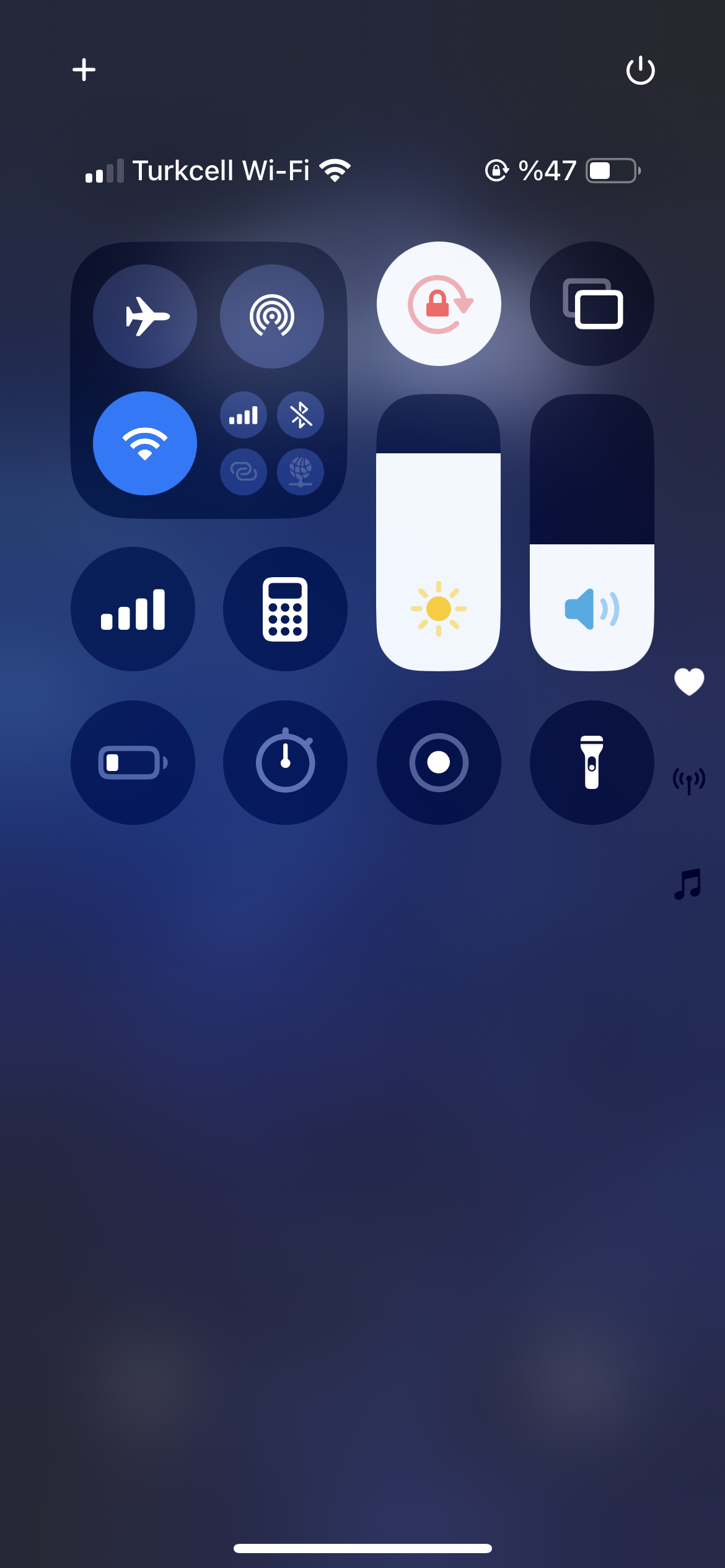Viewport: 725px width, 1568px height.
Task: Open the calculator
Action: [x=285, y=609]
